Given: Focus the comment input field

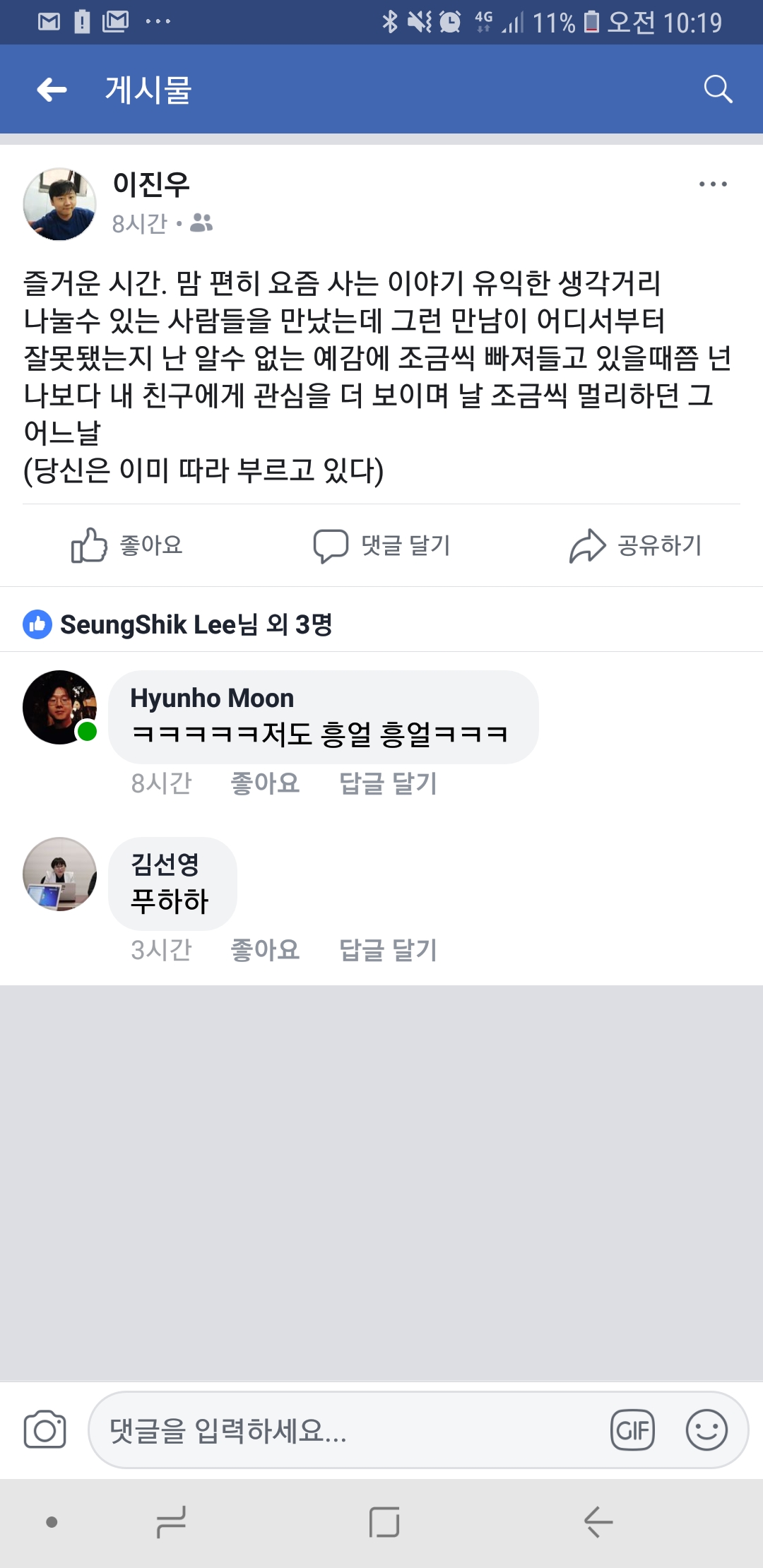Looking at the screenshot, I should tap(346, 1430).
